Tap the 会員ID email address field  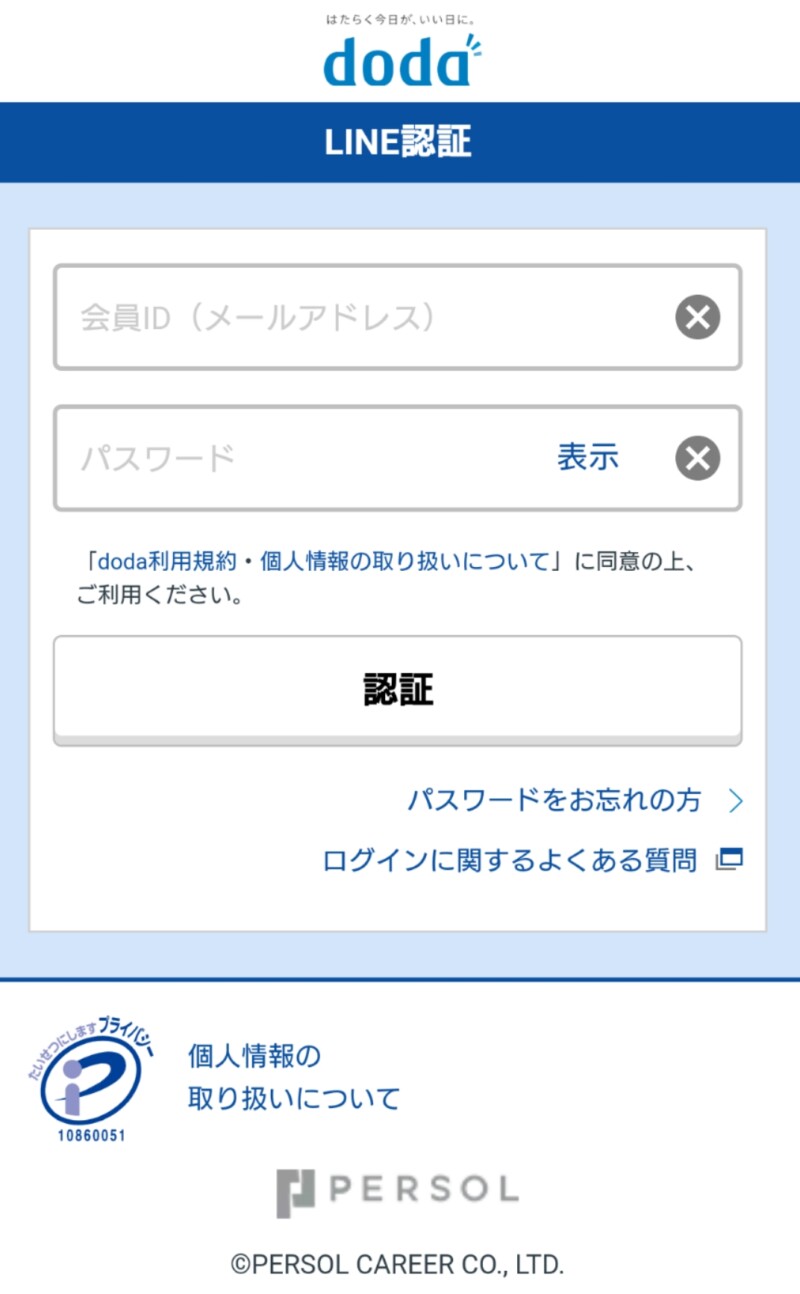pyautogui.click(x=360, y=318)
